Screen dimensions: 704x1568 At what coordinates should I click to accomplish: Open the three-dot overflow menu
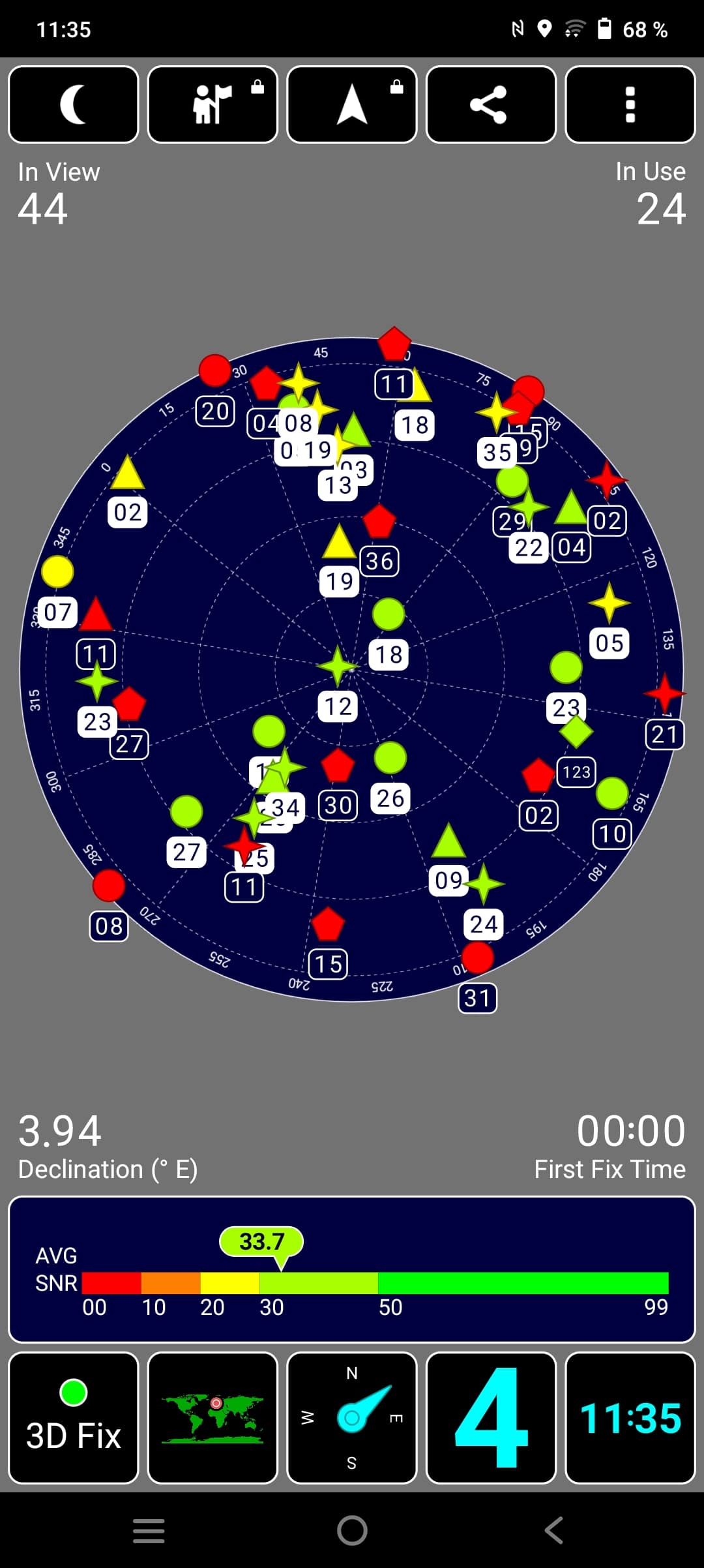(x=630, y=104)
